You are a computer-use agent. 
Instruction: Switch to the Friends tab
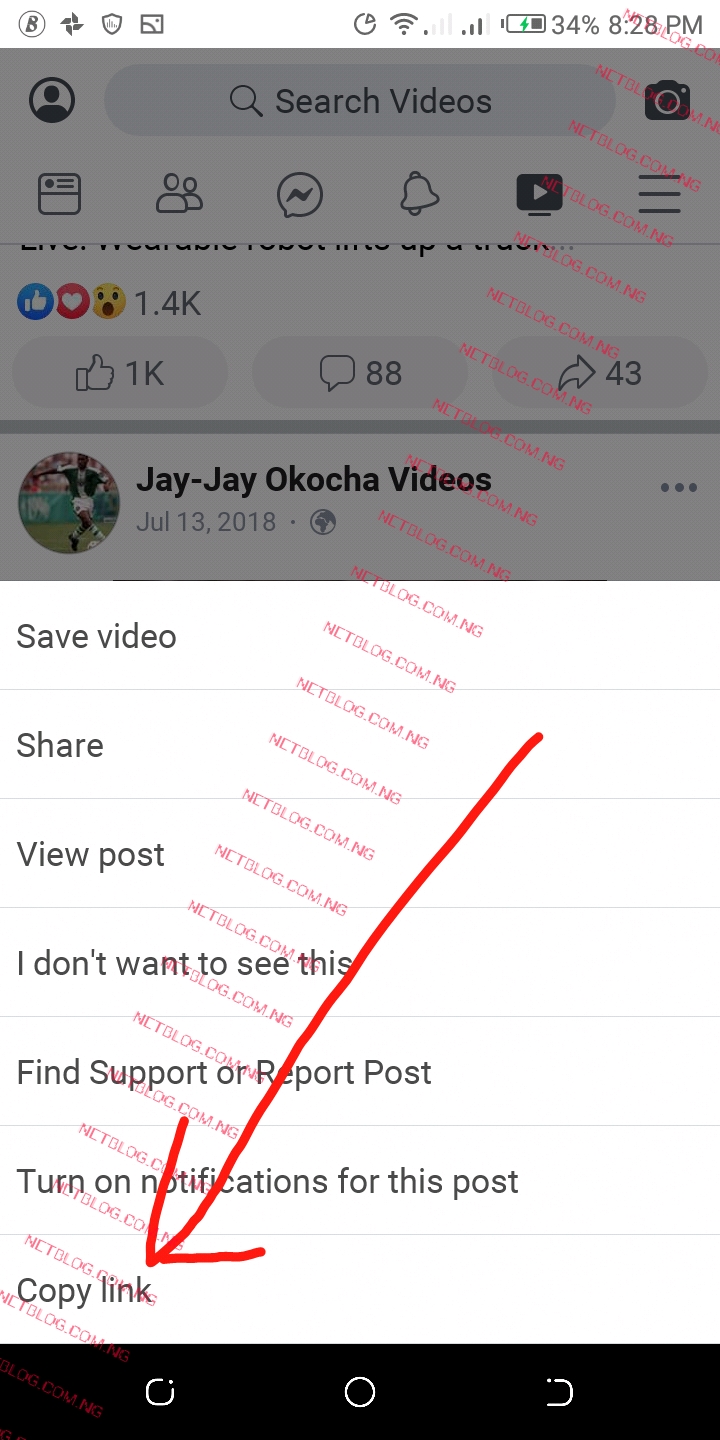pos(179,194)
